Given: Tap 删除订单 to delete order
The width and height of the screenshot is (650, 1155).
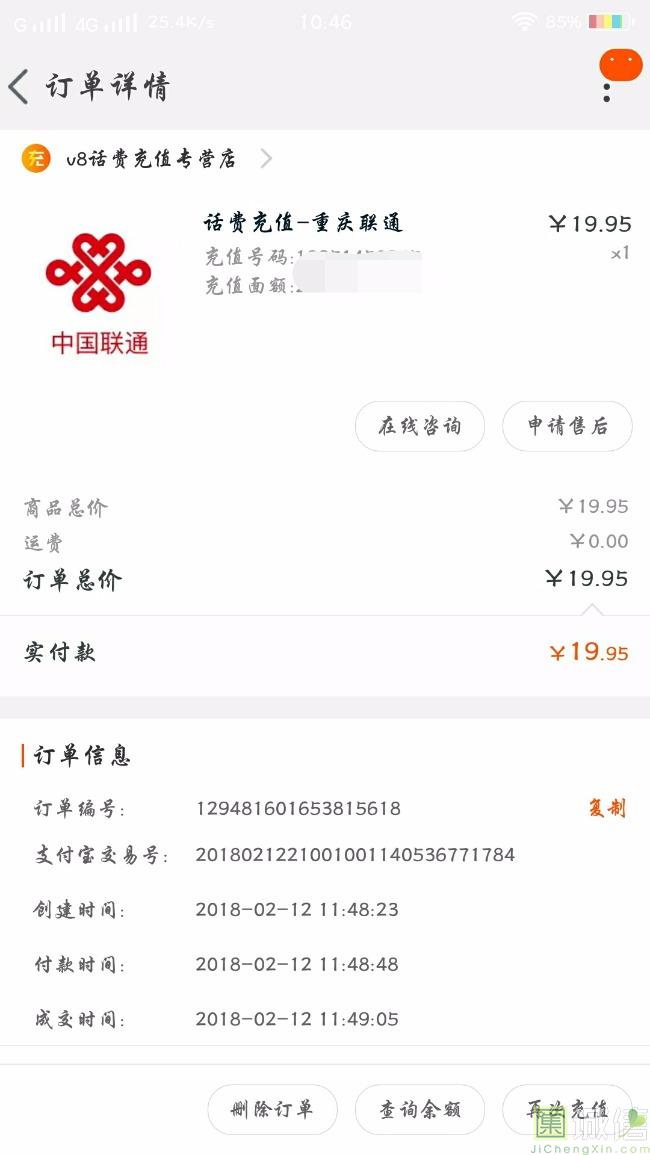Looking at the screenshot, I should click(x=272, y=1109).
